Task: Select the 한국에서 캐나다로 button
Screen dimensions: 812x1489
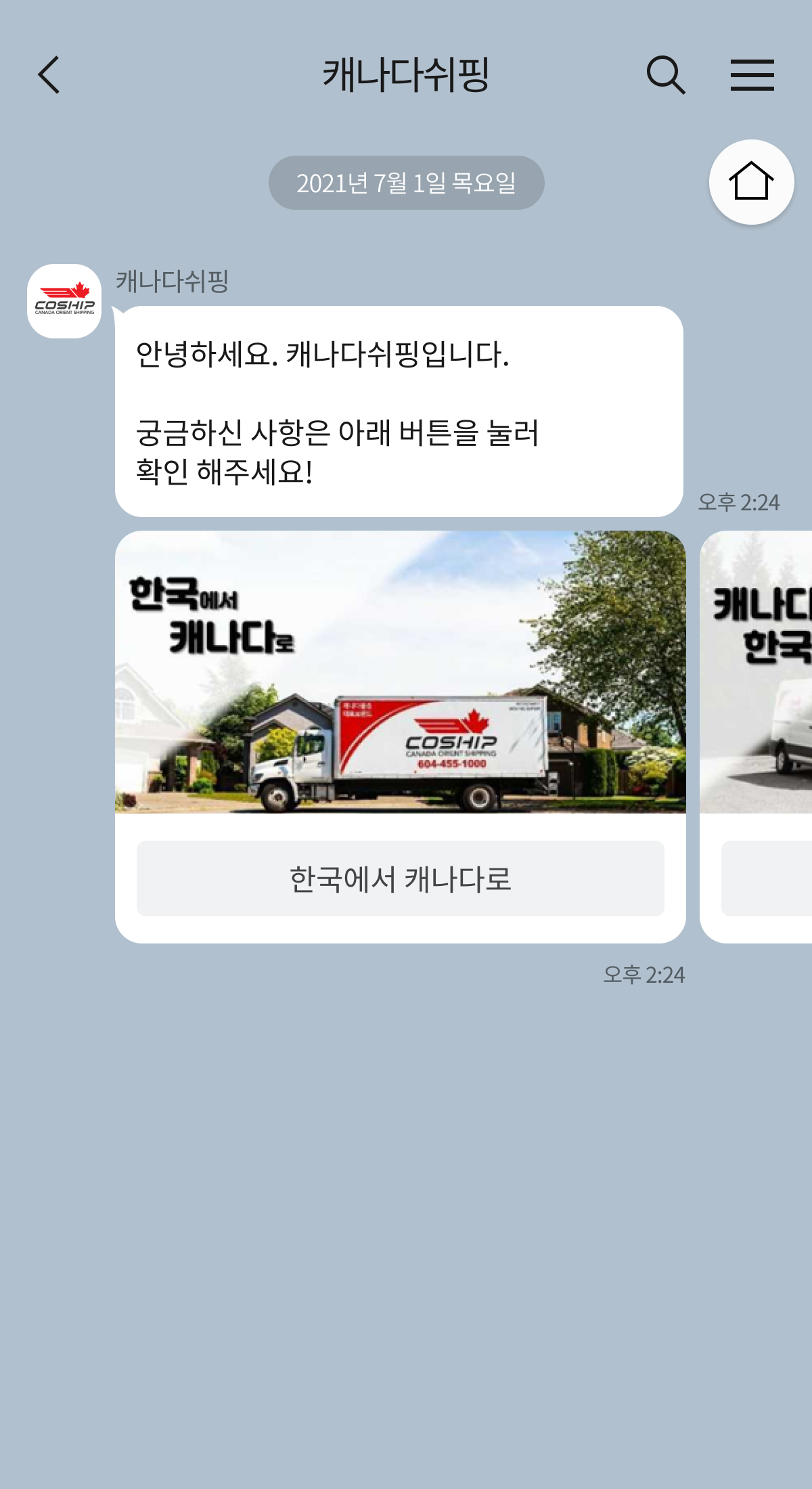Action: point(400,879)
